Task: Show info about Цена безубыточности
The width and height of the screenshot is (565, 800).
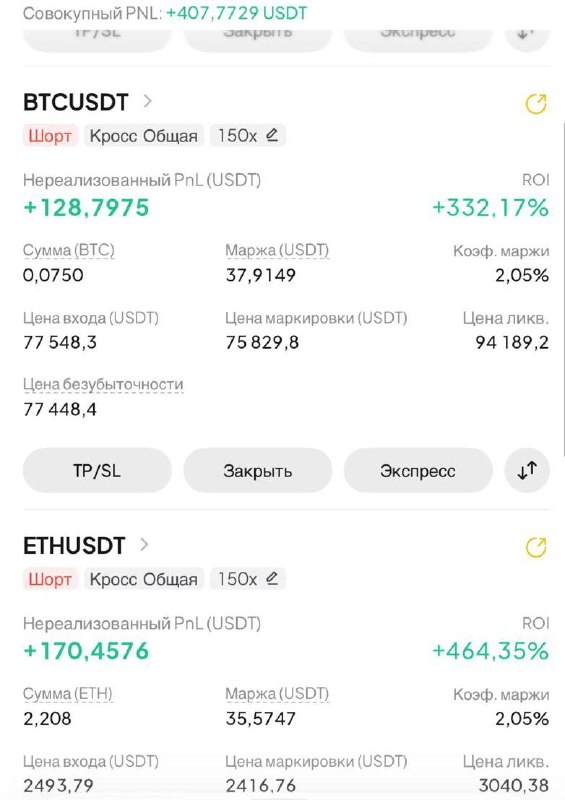Action: pyautogui.click(x=103, y=384)
